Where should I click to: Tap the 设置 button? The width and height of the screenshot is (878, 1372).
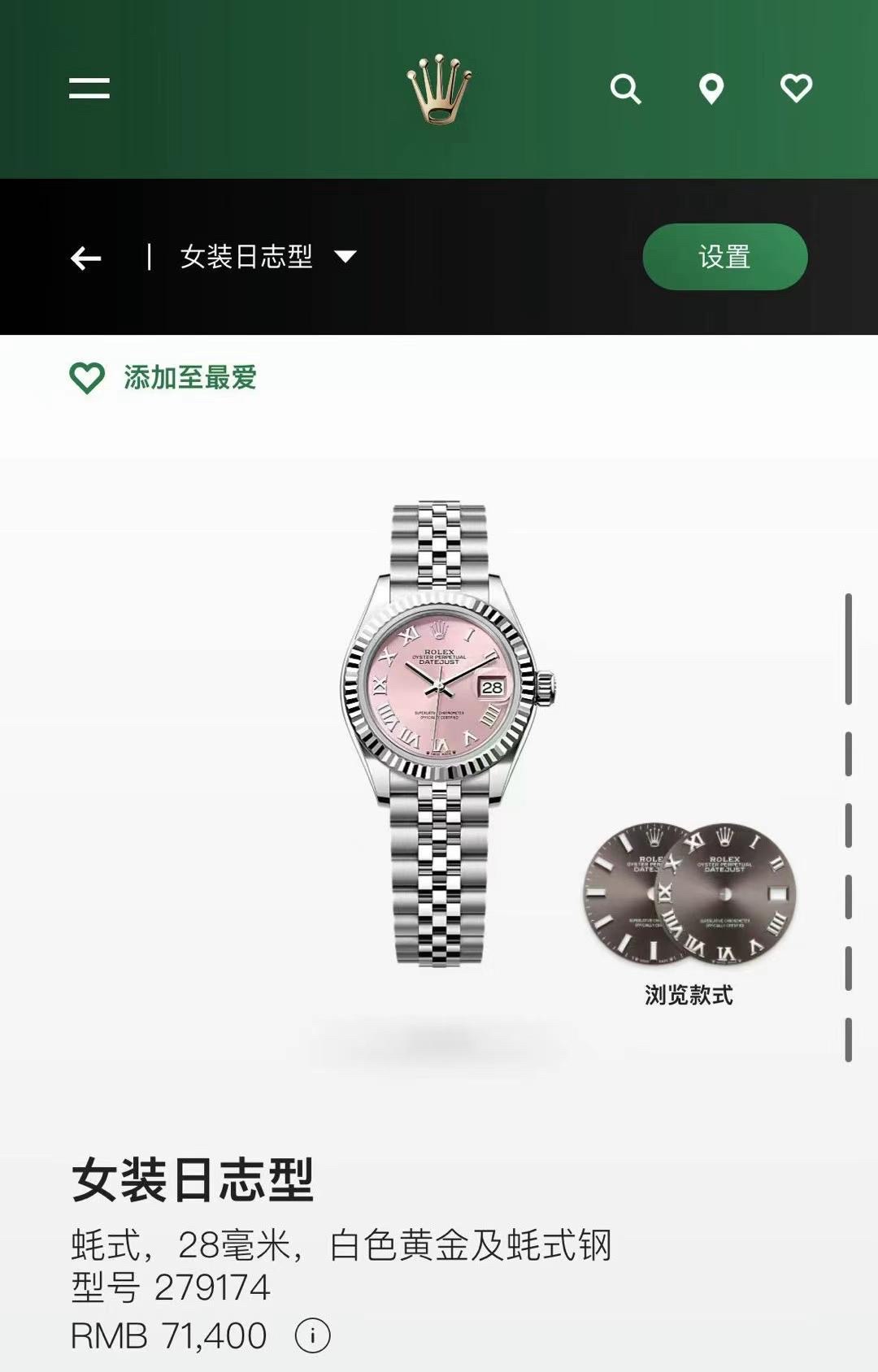(x=724, y=257)
